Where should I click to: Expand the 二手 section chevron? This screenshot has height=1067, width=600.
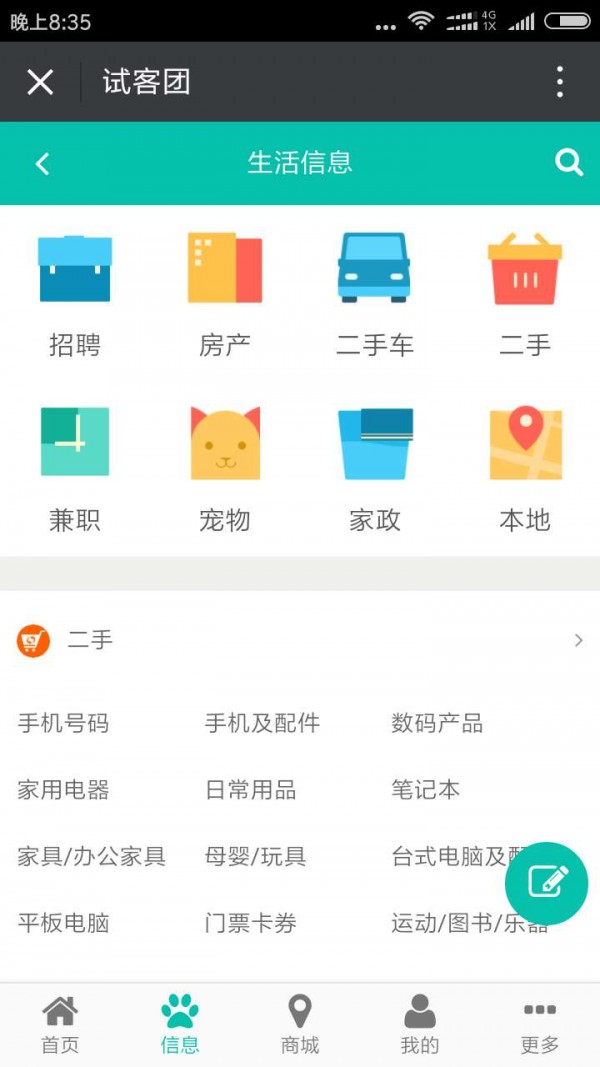pos(578,640)
